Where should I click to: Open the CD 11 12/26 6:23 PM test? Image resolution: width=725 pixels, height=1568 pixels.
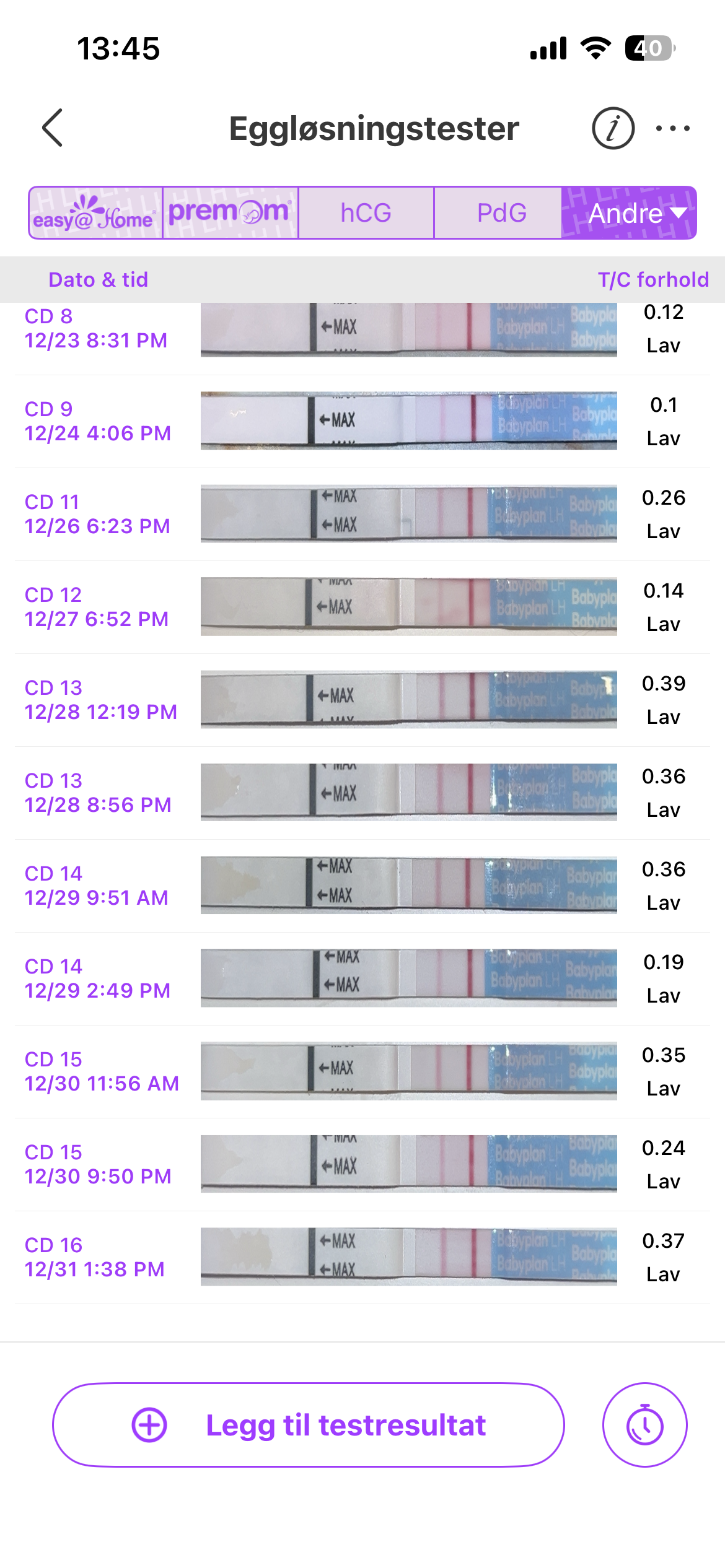click(362, 514)
